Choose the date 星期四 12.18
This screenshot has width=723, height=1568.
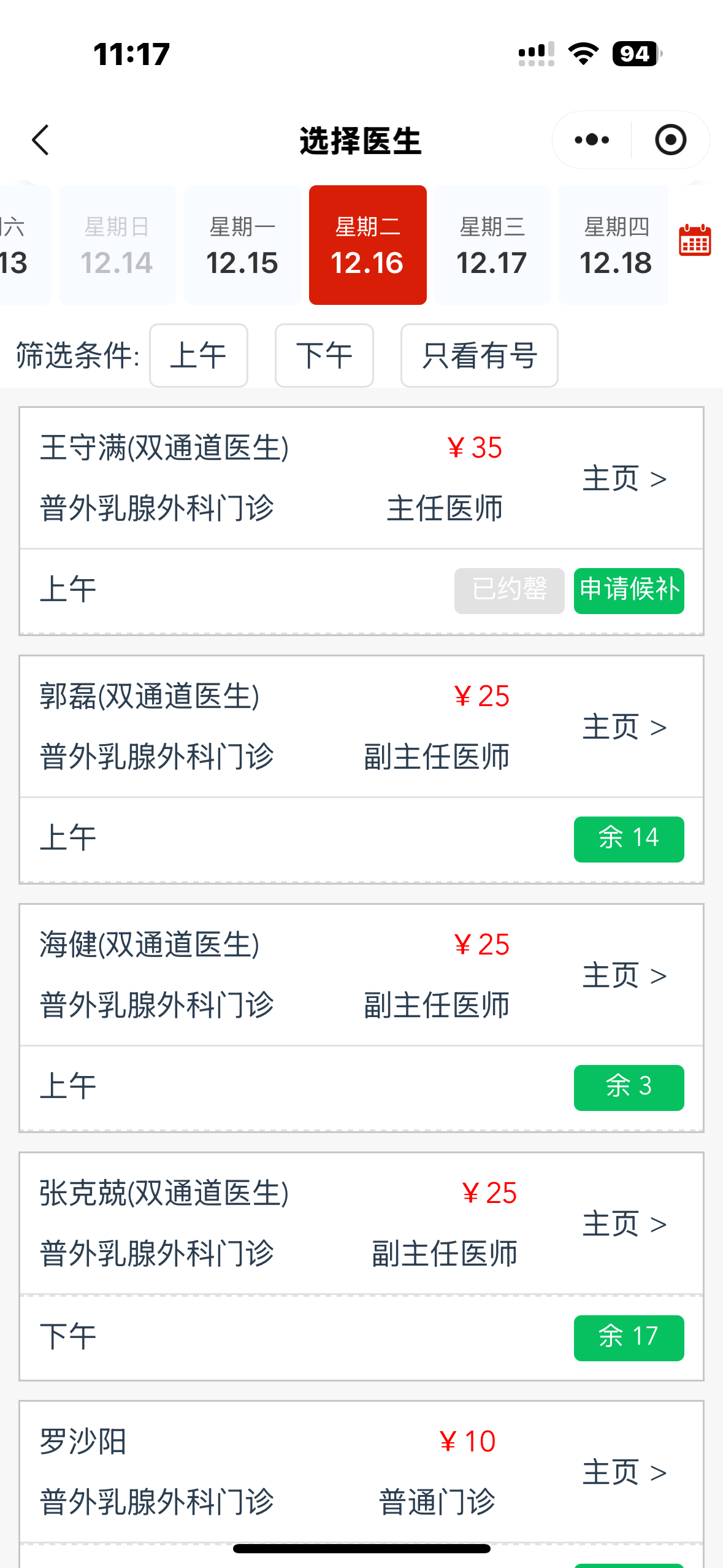click(x=615, y=245)
